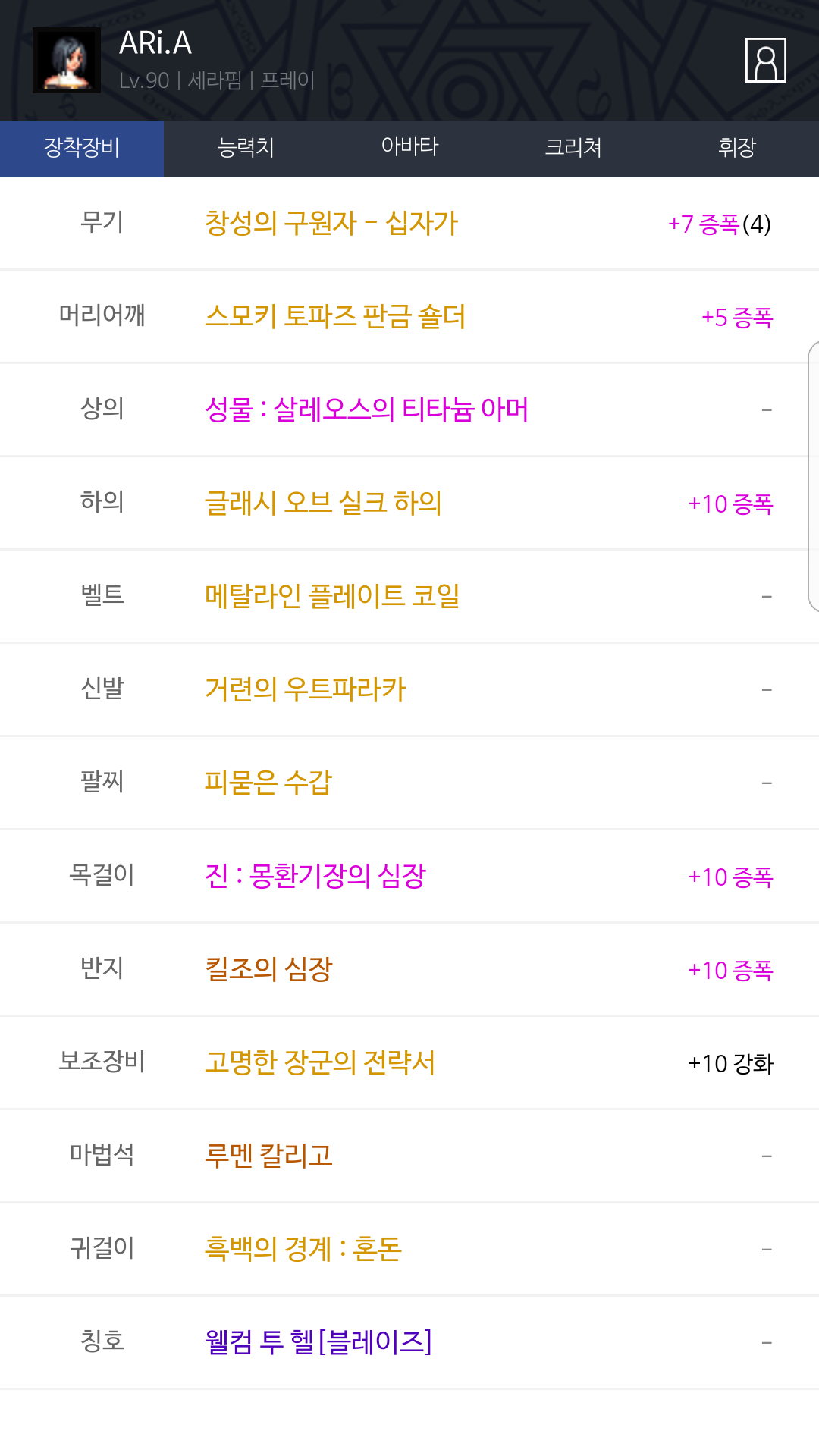The width and height of the screenshot is (819, 1456).
Task: Select the 장착장비 tab
Action: tap(82, 147)
